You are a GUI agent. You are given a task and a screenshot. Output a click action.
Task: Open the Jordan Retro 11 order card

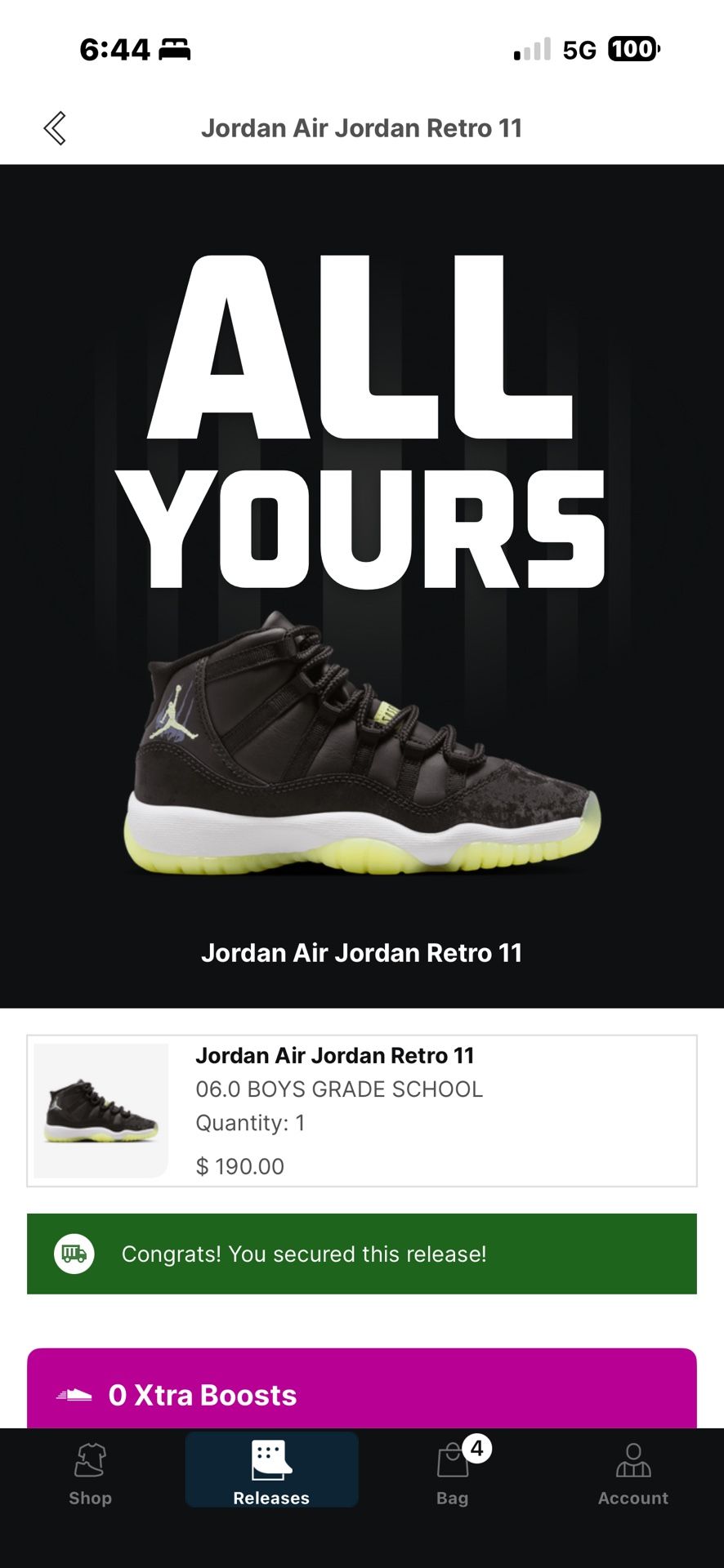(x=362, y=1111)
